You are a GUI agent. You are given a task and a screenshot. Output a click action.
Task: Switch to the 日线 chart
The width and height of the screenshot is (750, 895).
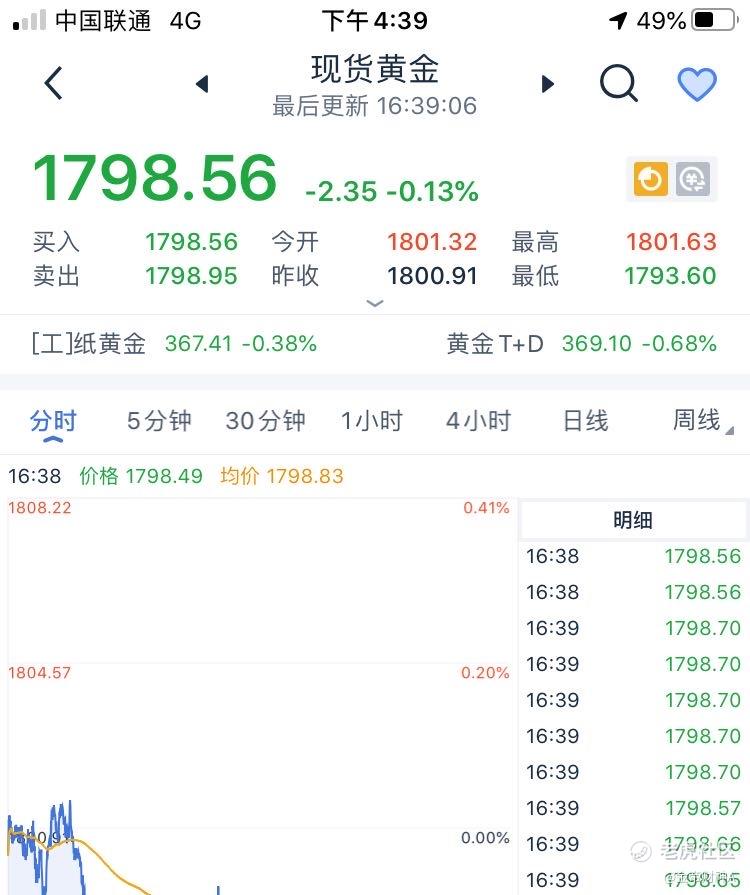585,421
